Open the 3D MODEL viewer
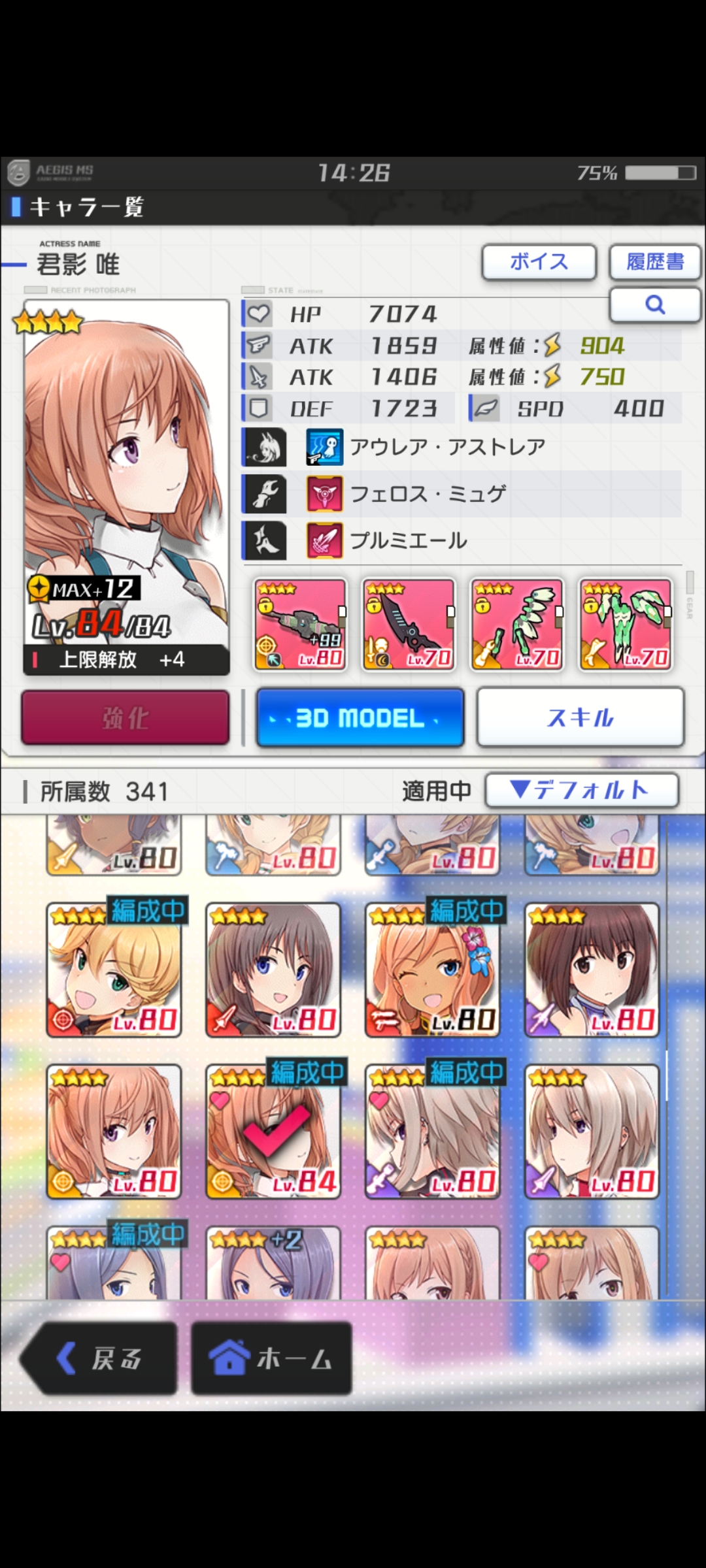Image resolution: width=706 pixels, height=1568 pixels. 360,718
